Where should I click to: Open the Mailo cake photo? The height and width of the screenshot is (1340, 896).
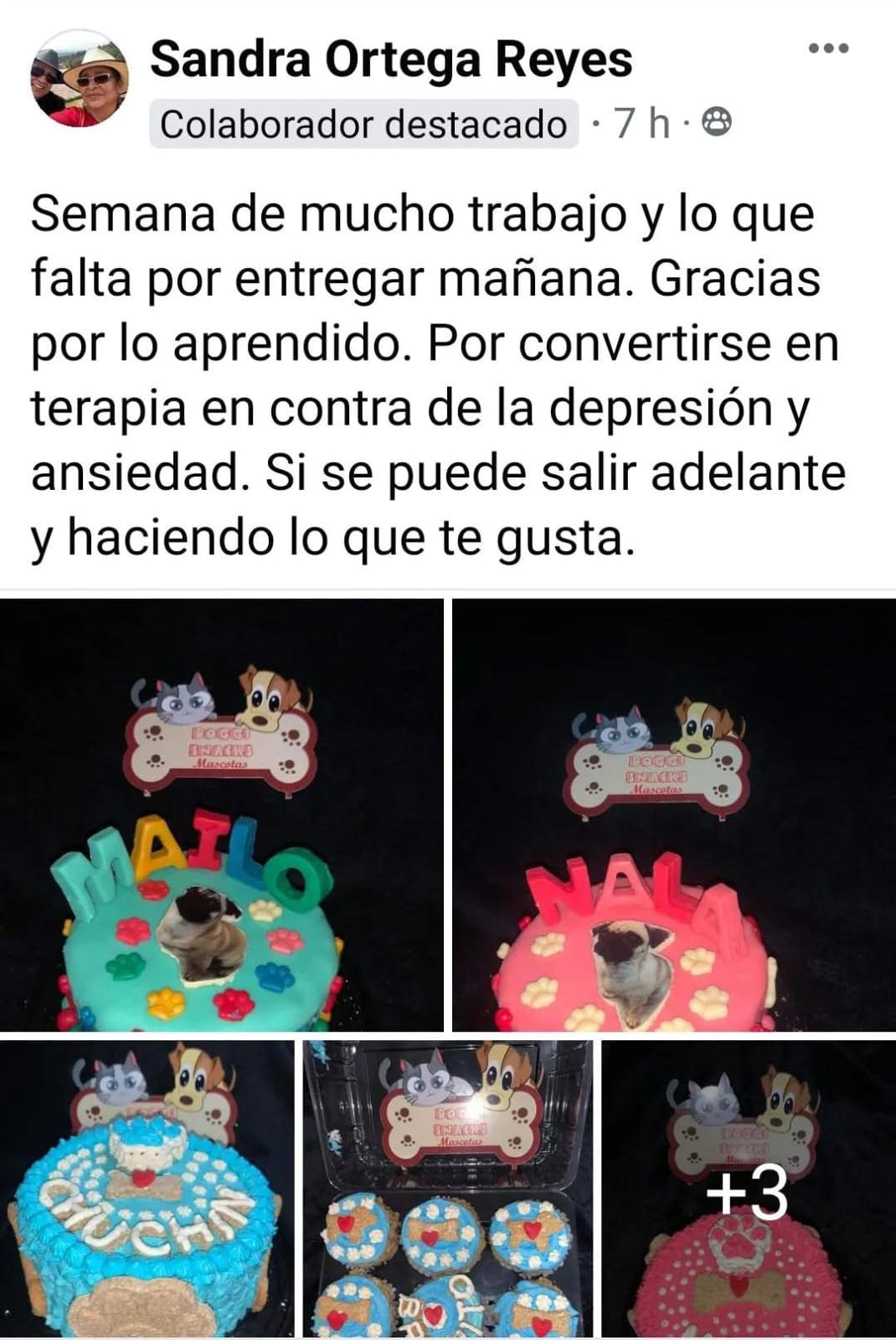(221, 815)
